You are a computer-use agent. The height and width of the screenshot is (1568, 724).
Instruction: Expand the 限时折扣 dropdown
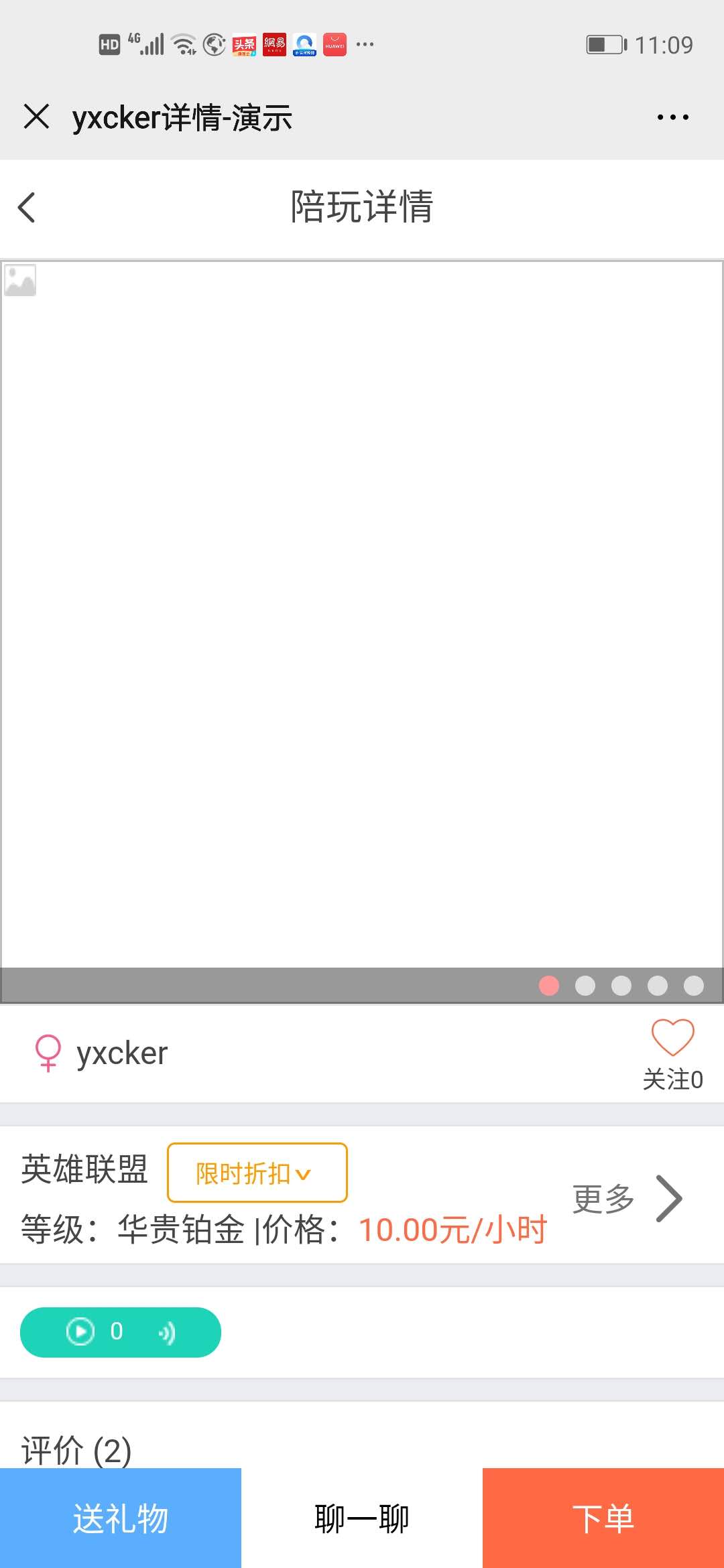[x=257, y=1173]
